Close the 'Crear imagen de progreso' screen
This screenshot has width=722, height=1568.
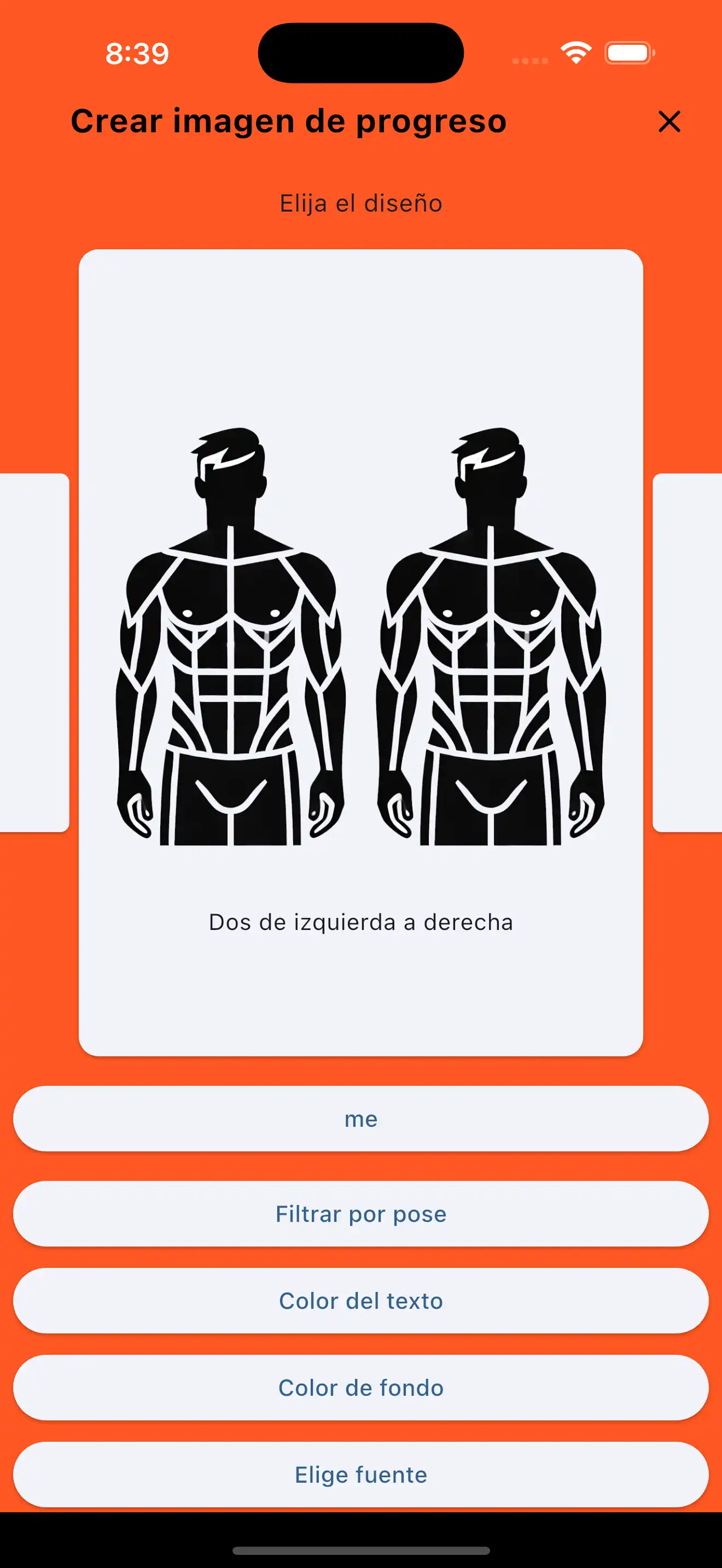point(669,122)
